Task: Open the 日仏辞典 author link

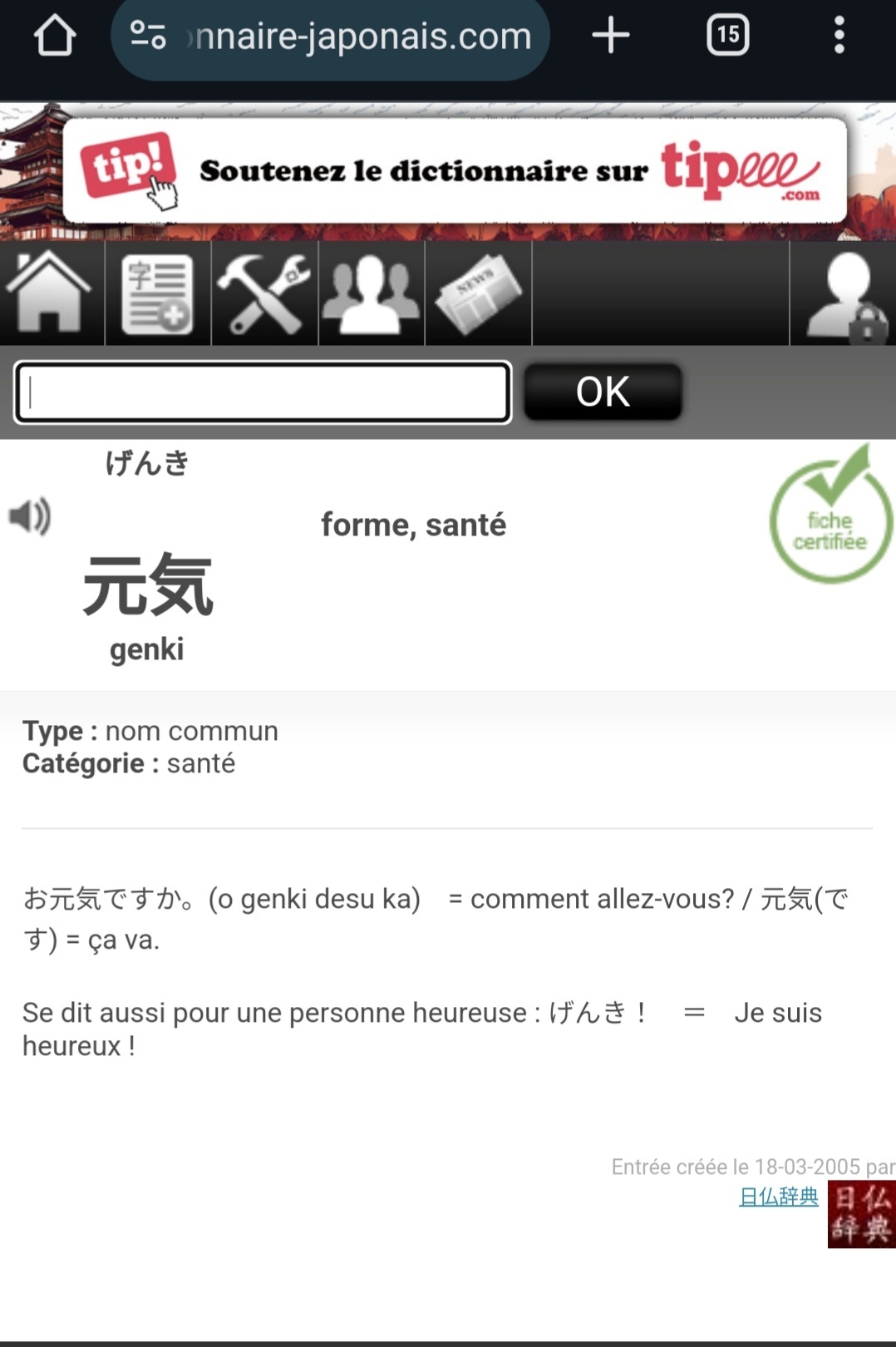Action: tap(778, 1197)
